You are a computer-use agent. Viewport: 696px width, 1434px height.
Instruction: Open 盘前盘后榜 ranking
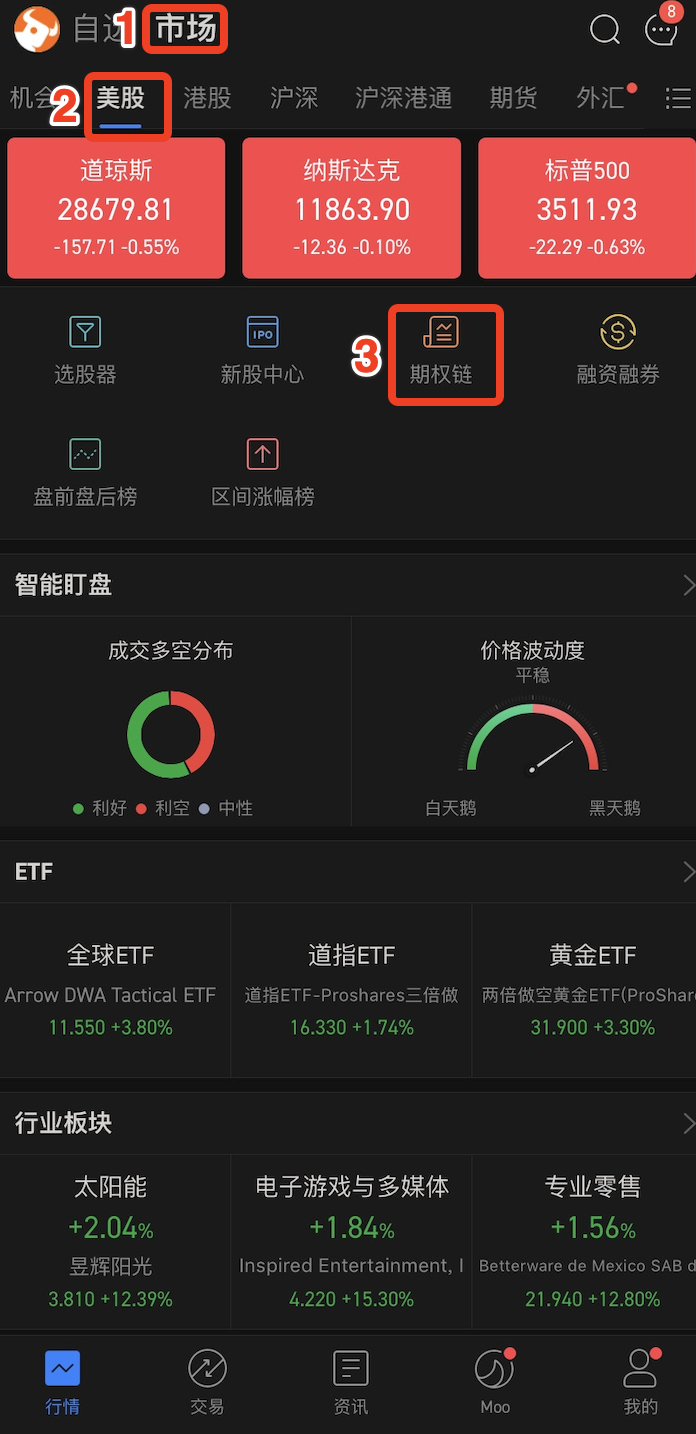[85, 472]
